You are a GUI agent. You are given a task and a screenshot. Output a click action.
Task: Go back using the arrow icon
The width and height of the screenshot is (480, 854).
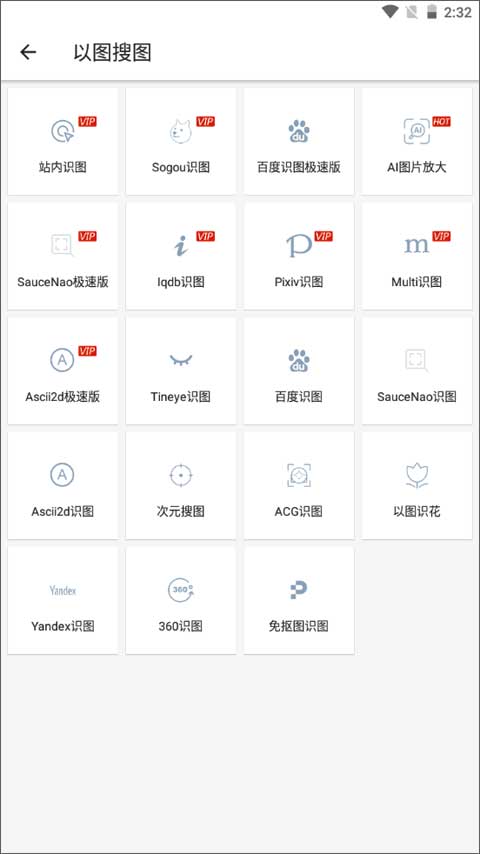pos(28,52)
